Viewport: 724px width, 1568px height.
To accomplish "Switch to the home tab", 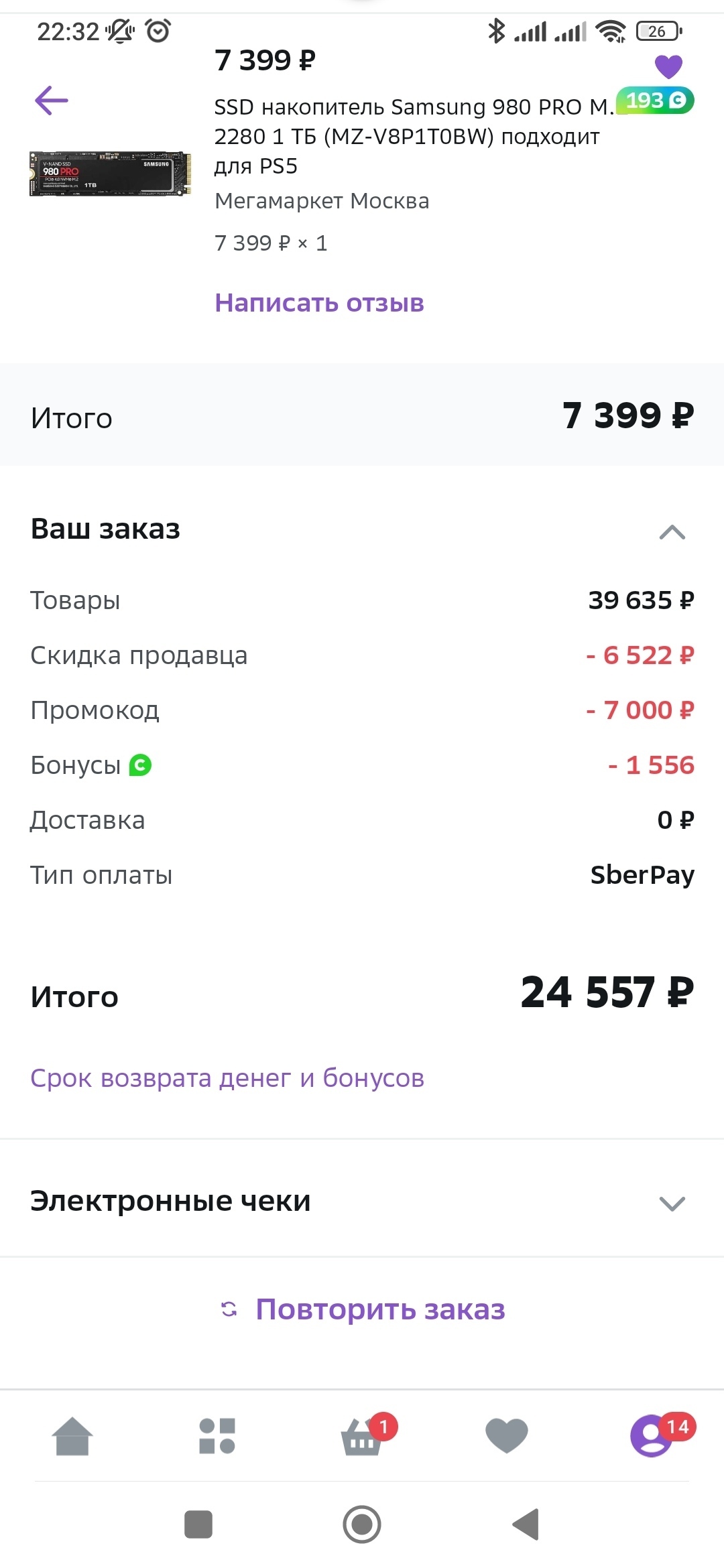I will pos(72,1437).
